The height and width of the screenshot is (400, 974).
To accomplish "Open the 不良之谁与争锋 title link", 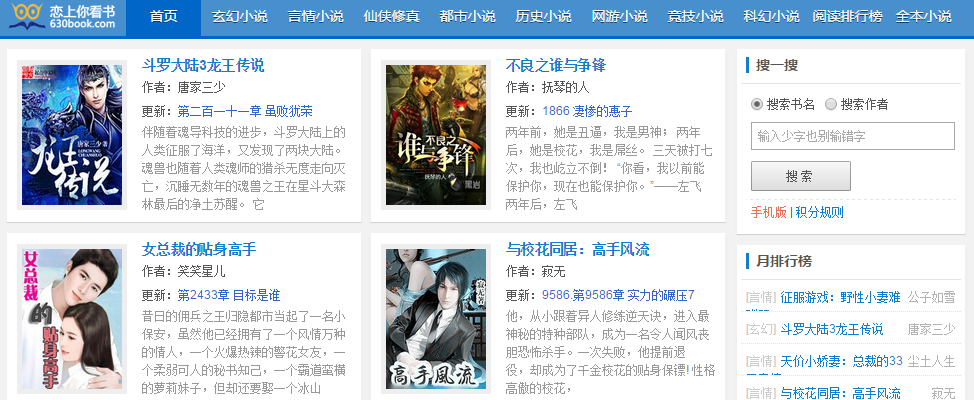I will (x=556, y=65).
